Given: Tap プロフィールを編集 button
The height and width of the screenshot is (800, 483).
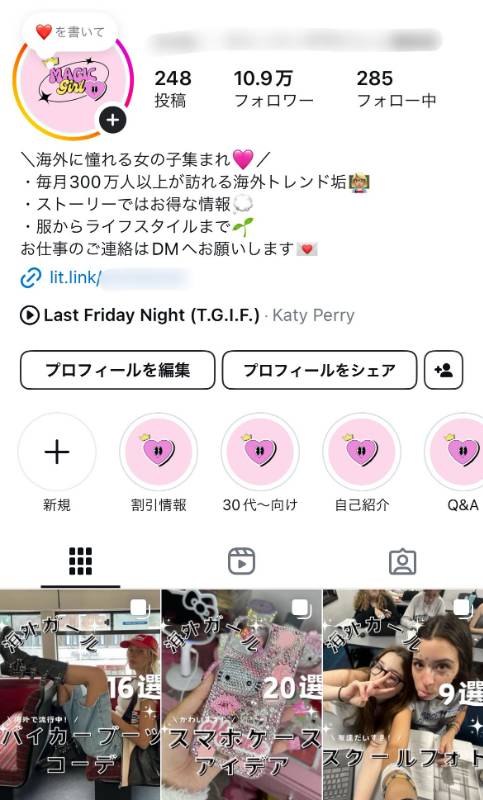Looking at the screenshot, I should 118,370.
